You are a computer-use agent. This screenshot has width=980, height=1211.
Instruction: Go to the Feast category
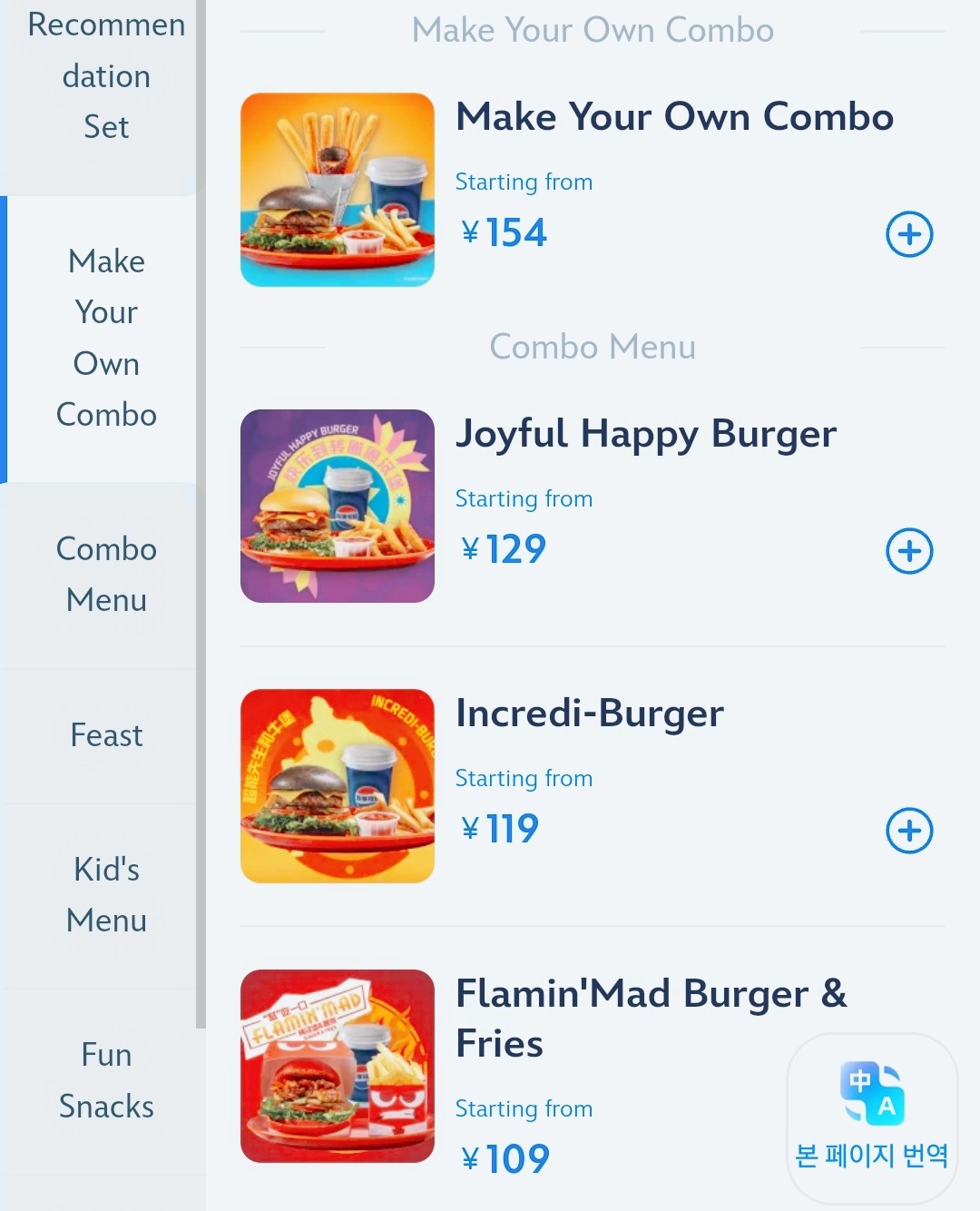106,735
